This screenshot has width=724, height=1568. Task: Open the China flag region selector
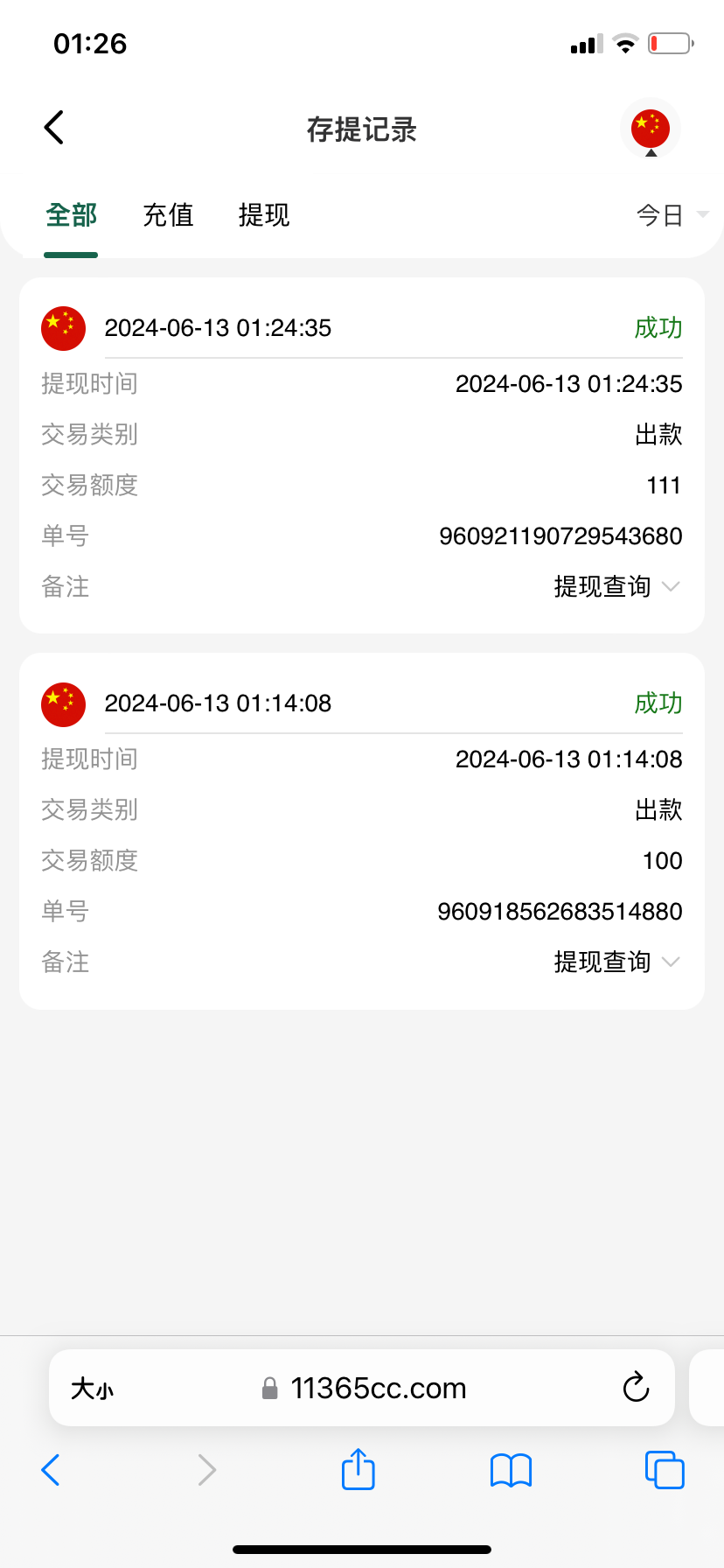coord(651,129)
